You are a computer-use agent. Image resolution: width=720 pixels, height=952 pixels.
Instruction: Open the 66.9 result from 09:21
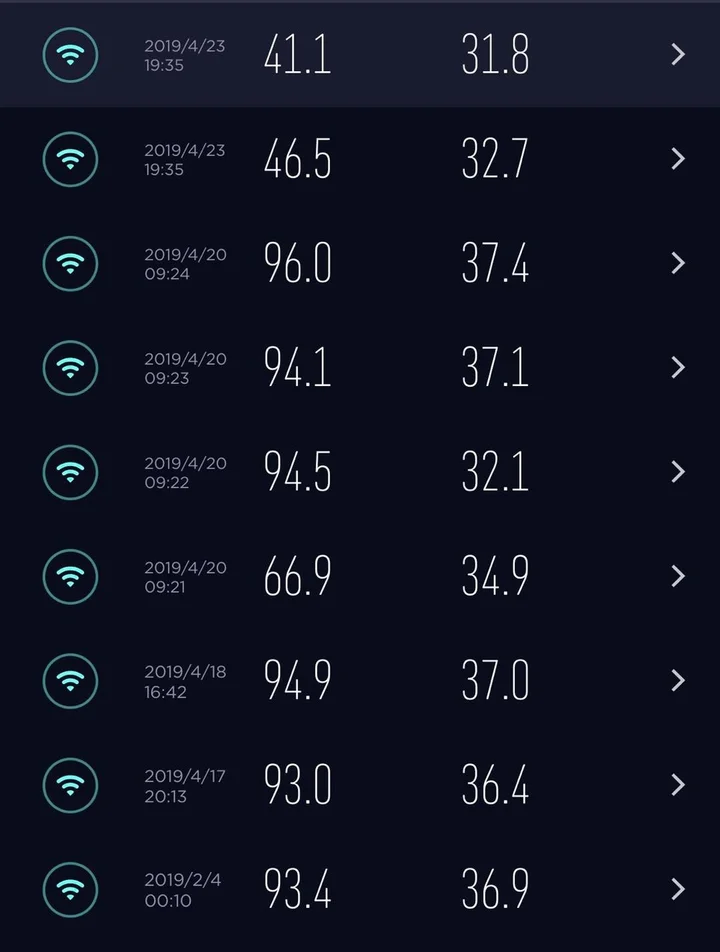[360, 576]
